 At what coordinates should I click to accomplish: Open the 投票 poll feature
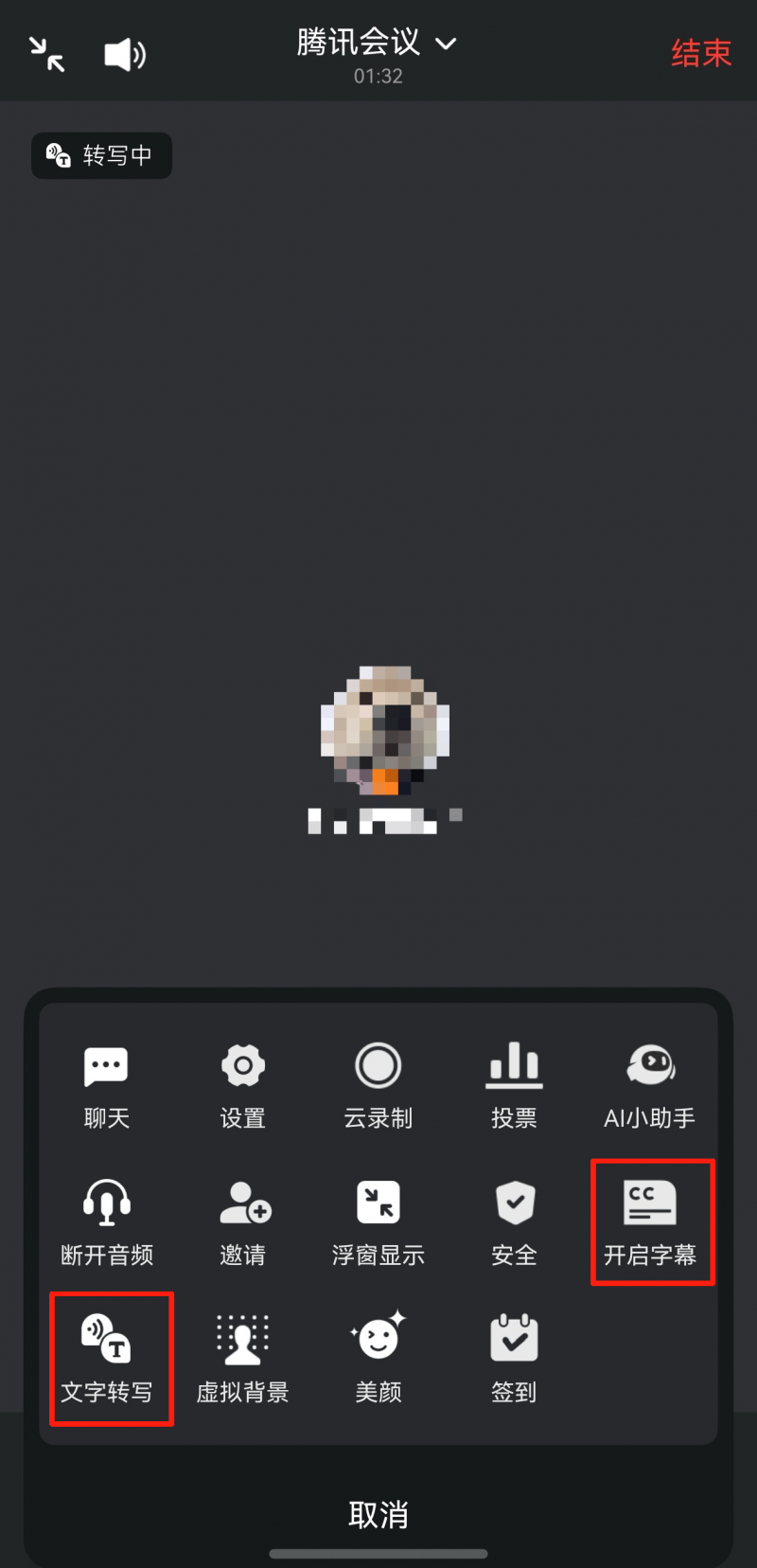(514, 1086)
